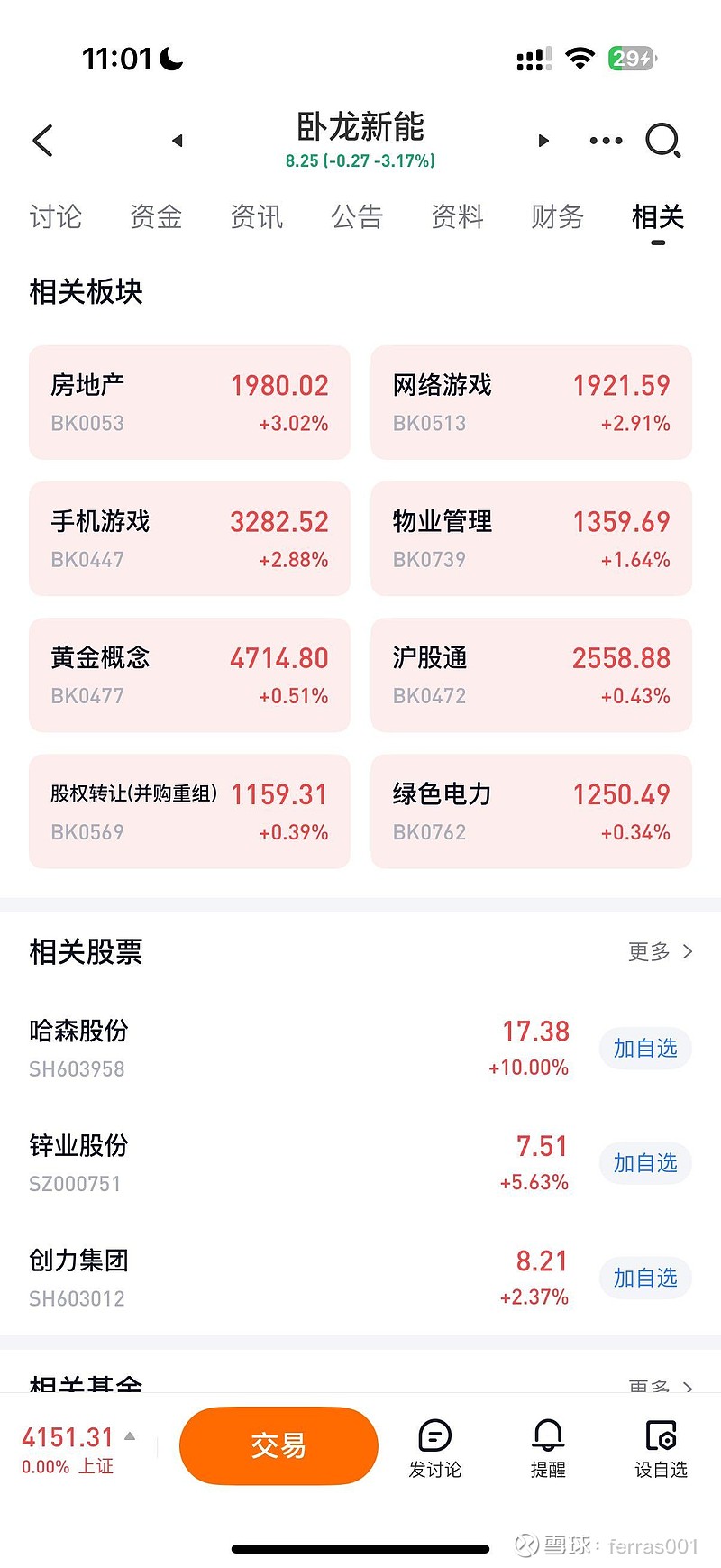Post a discussion with 发讨论
This screenshot has width=721, height=1568.
click(435, 1448)
